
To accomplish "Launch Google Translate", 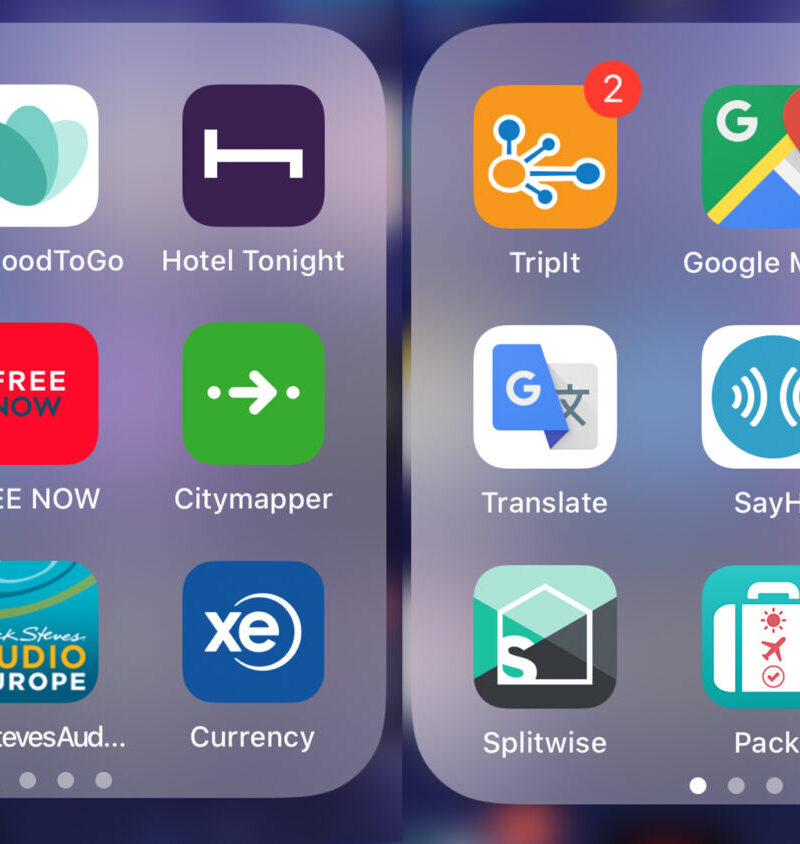I will tap(545, 397).
